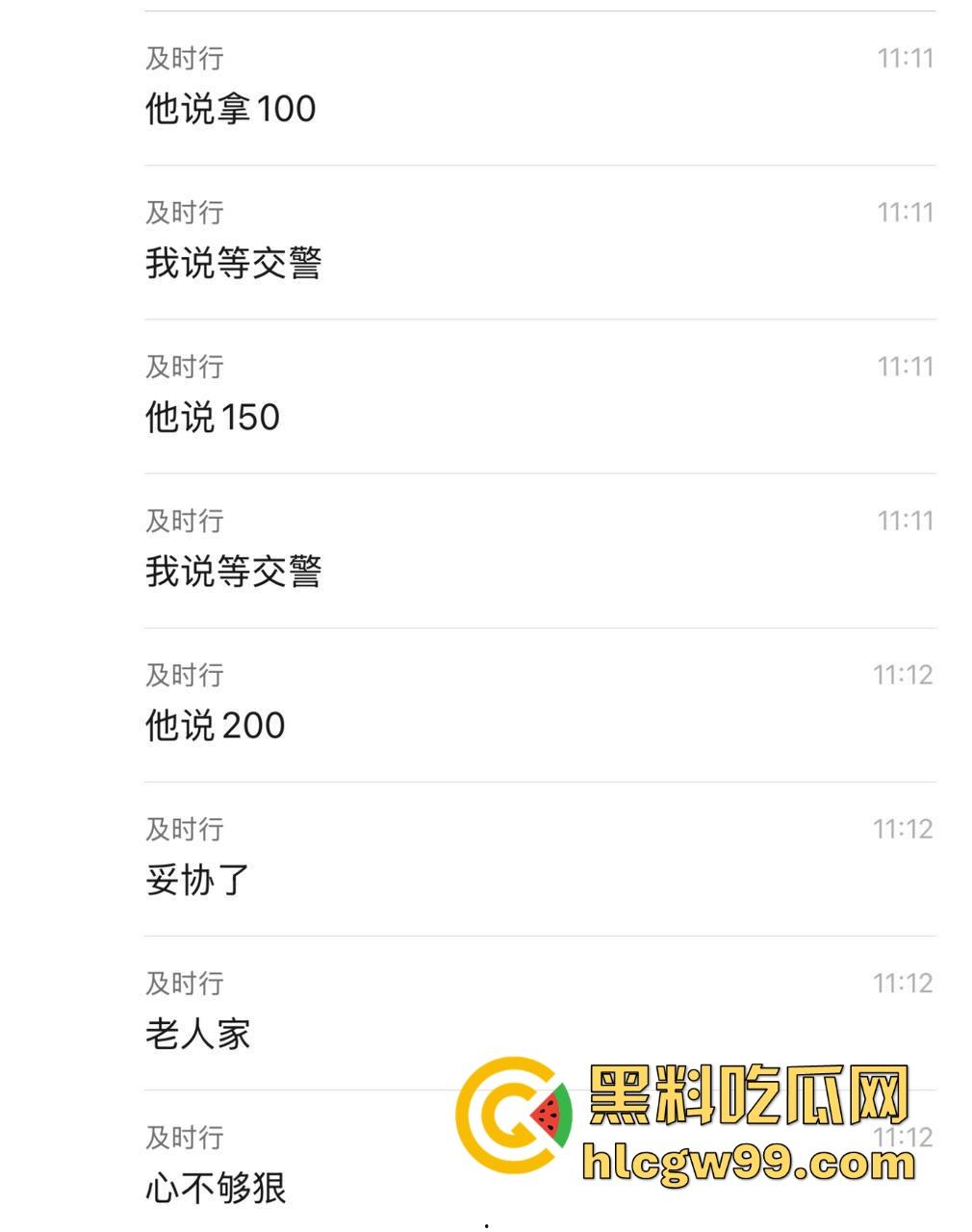Click the timestamp next to 心不够狠
The image size is (972, 1232).
tap(905, 1137)
